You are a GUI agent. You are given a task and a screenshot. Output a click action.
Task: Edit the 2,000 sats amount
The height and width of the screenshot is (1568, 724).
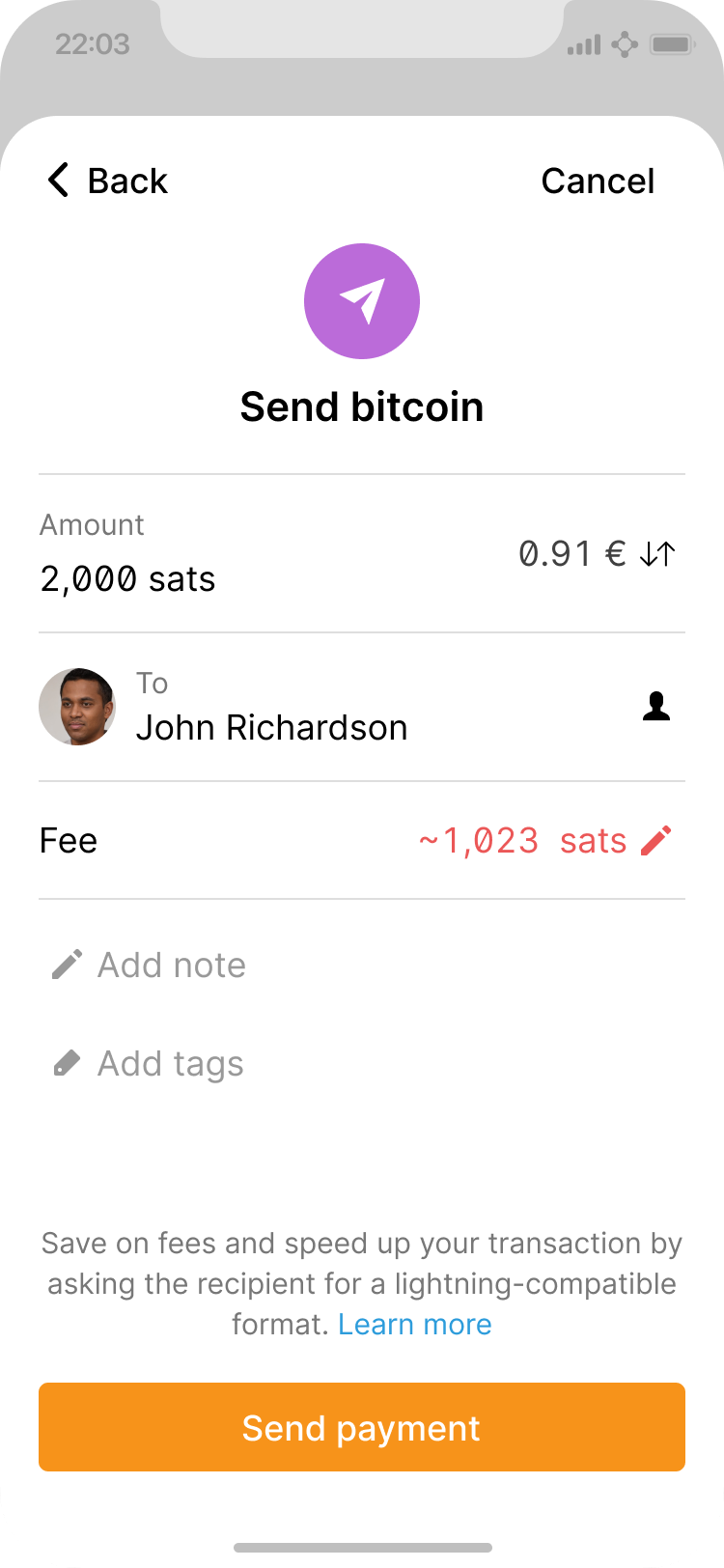point(128,578)
